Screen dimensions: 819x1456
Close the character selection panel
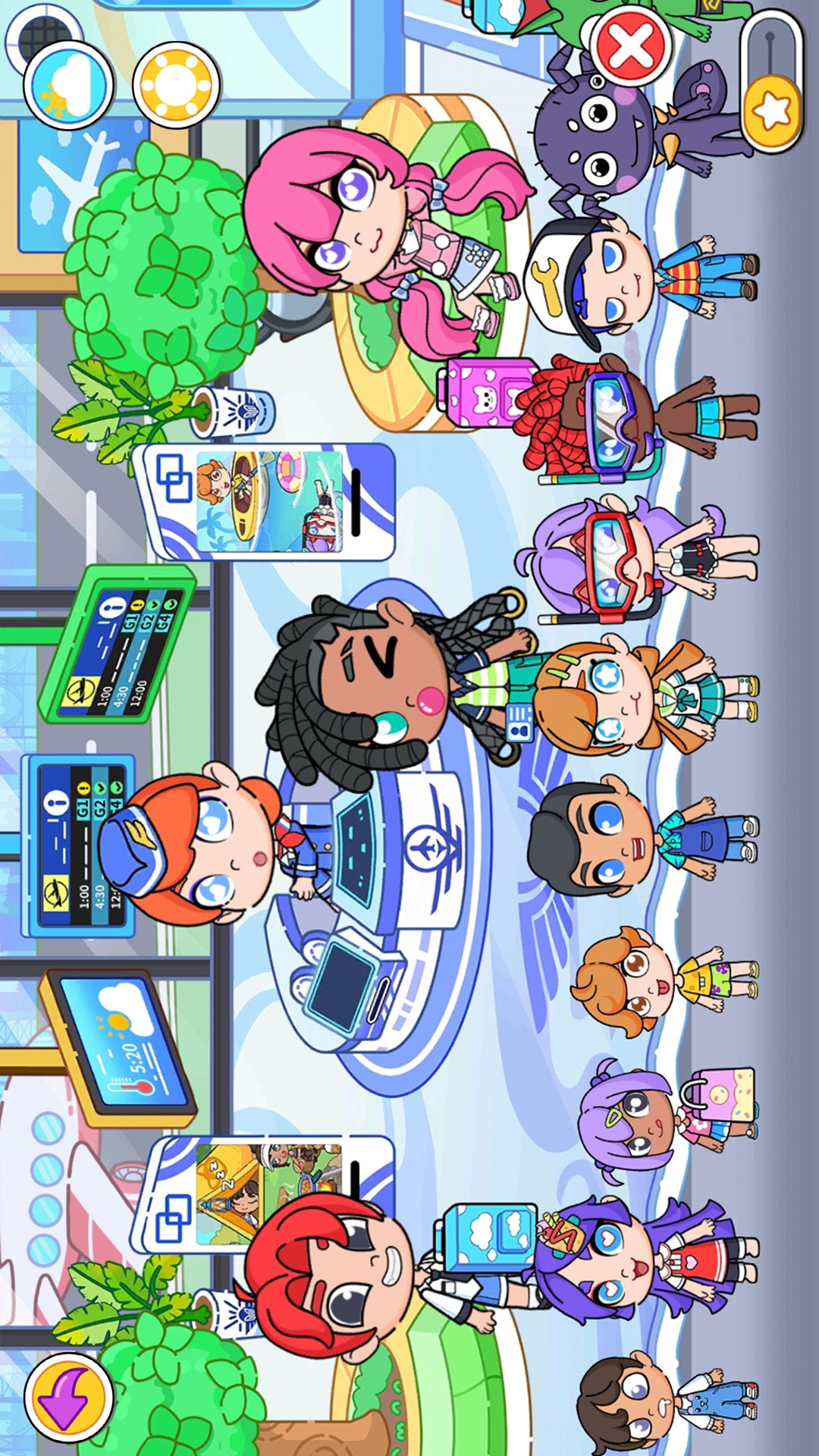(631, 47)
